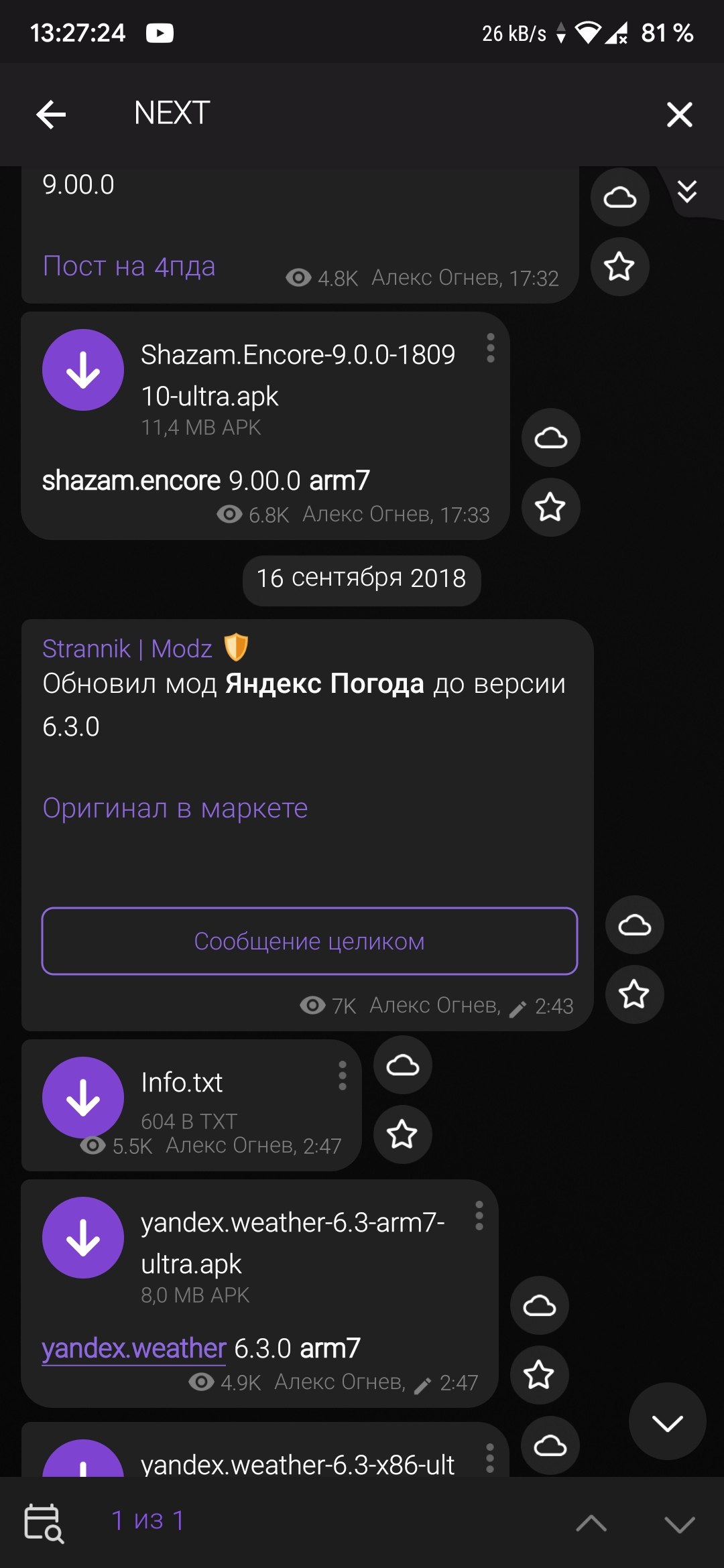
Task: Open the calendar search at bottom left
Action: click(44, 1523)
